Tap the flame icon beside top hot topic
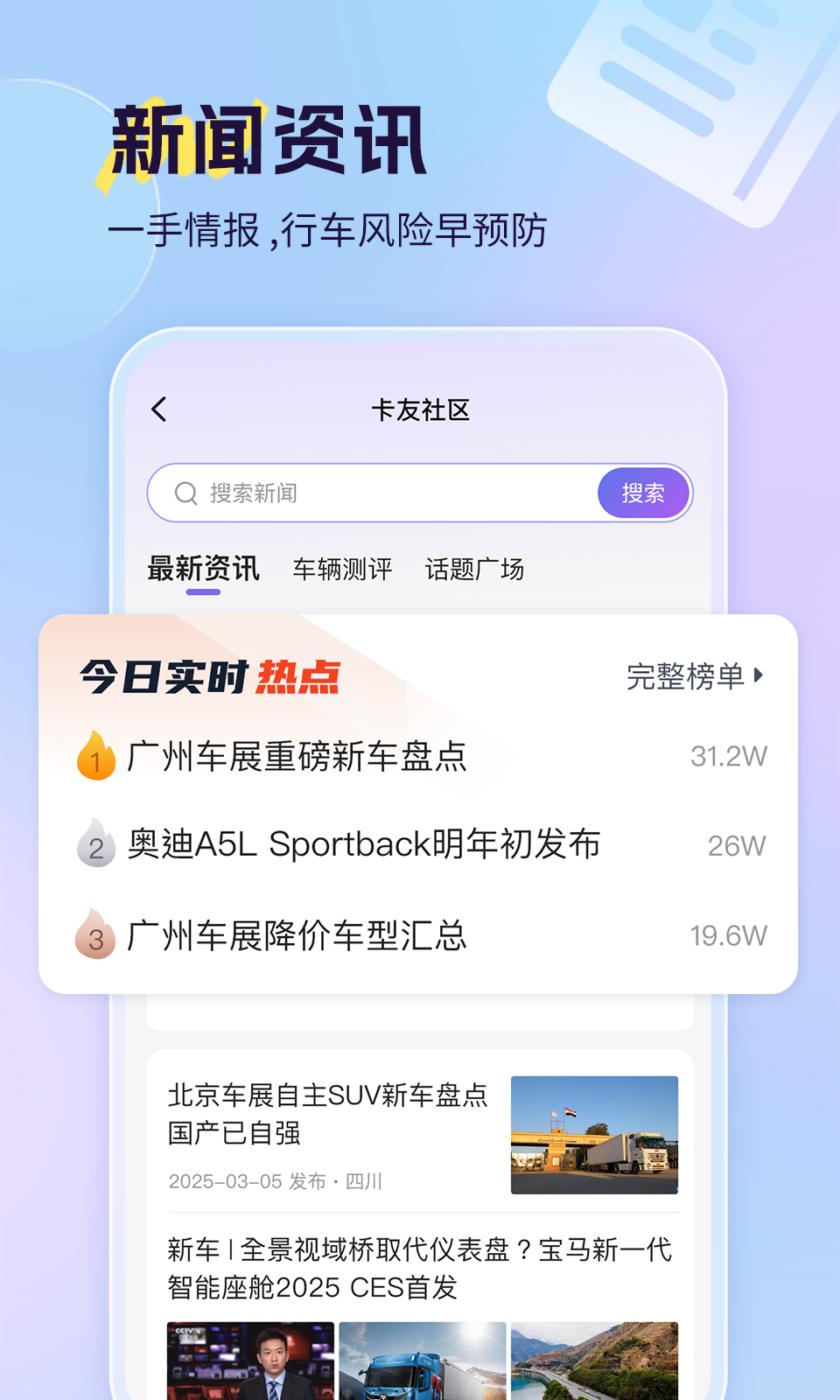Screen dimensions: 840x1400 pos(94,756)
